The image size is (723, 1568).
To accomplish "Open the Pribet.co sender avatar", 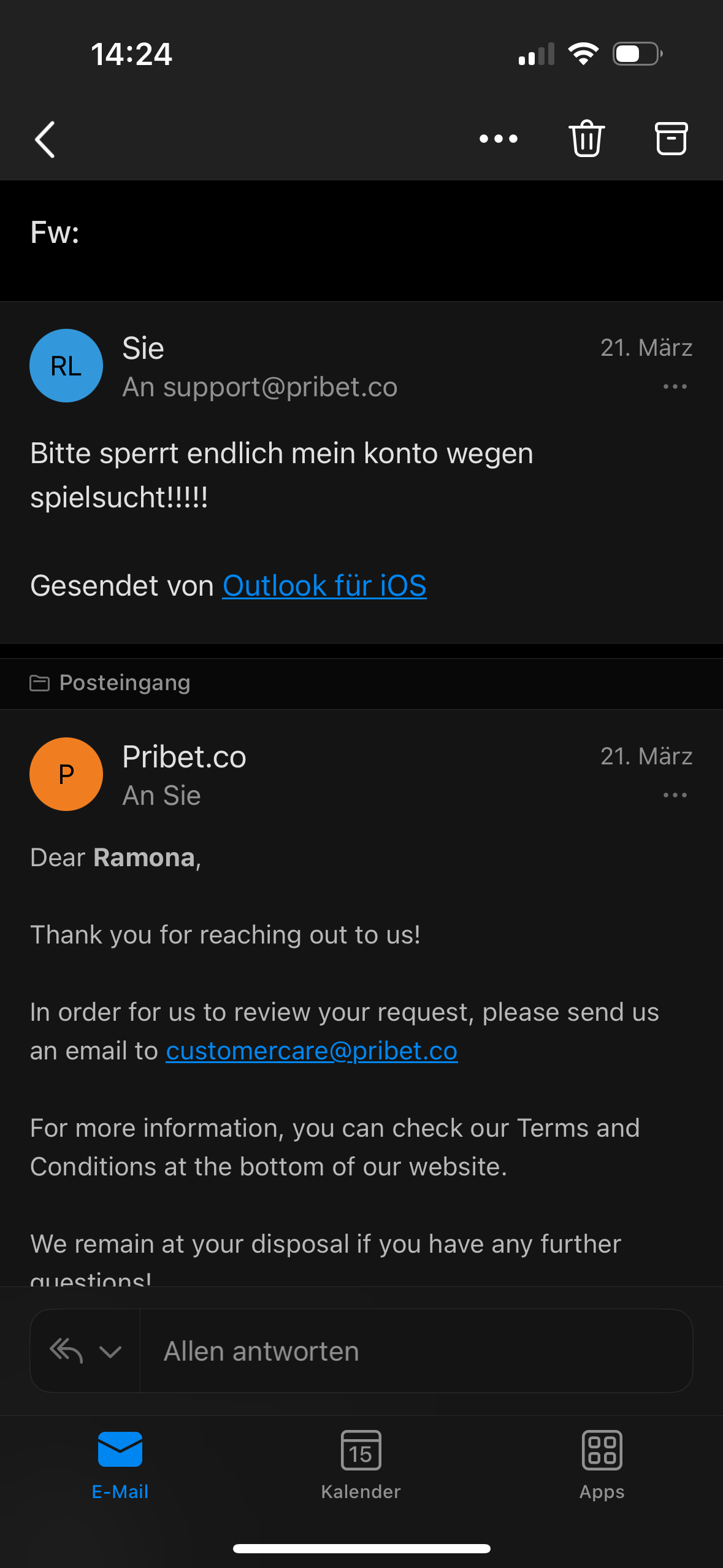I will (x=66, y=774).
